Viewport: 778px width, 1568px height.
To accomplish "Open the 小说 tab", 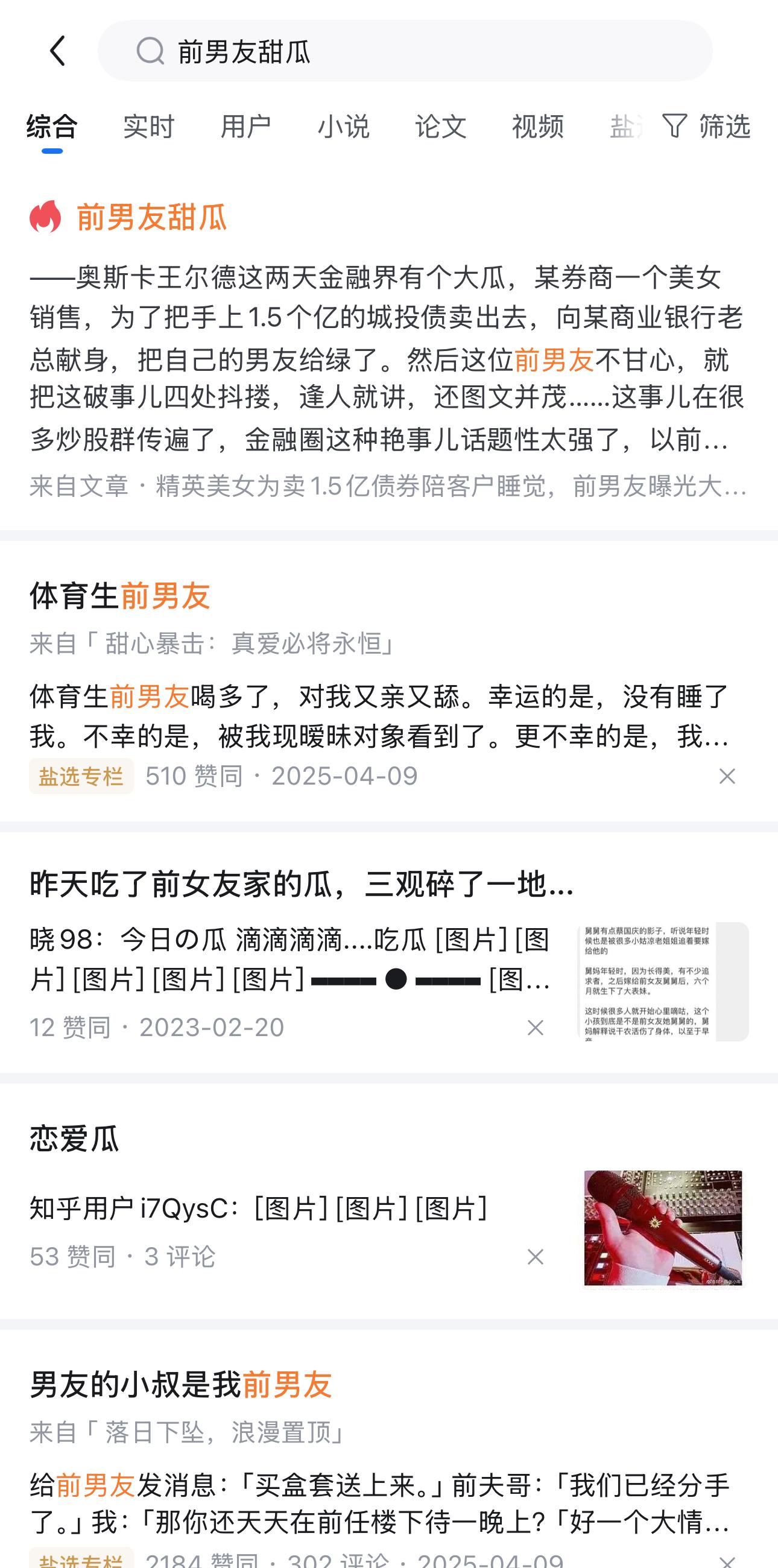I will tap(344, 128).
